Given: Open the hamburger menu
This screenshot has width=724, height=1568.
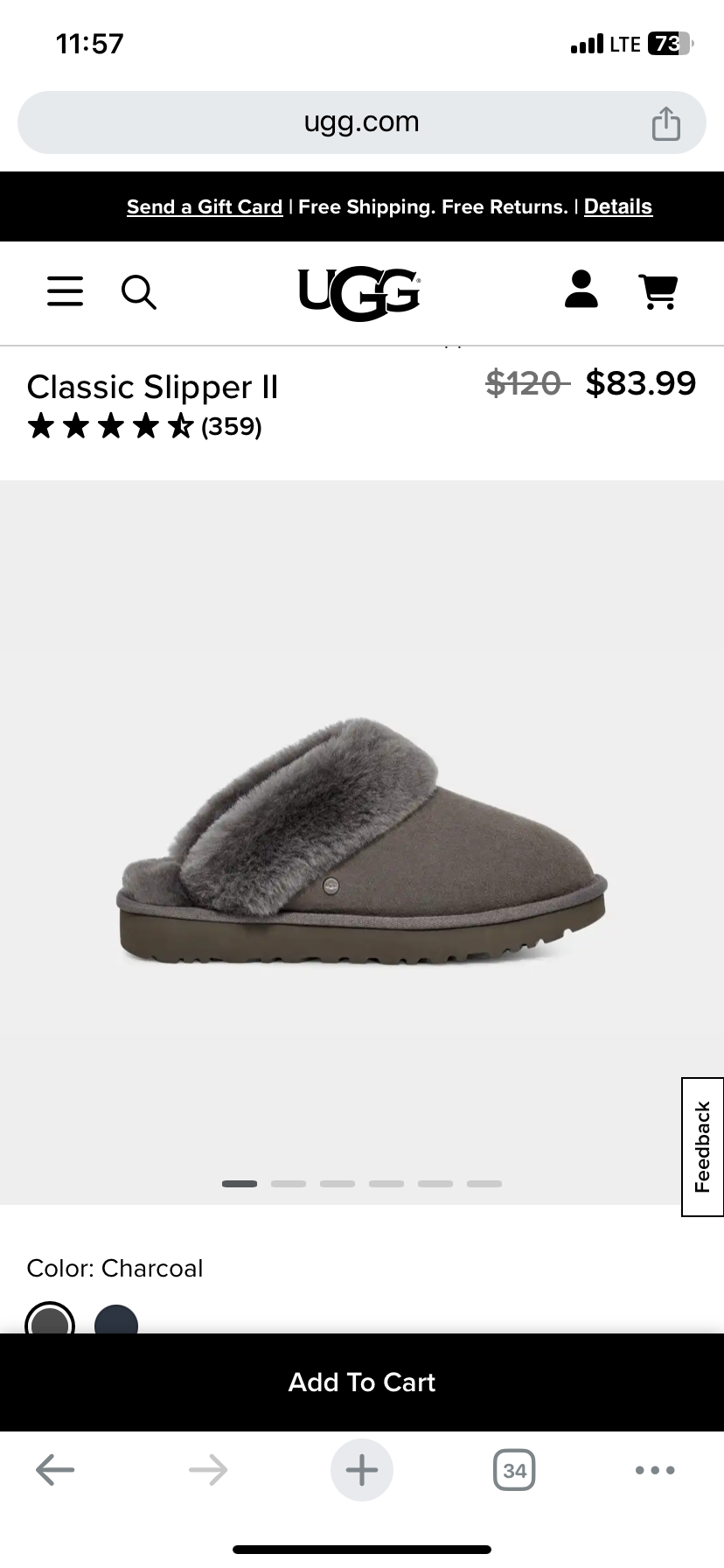Looking at the screenshot, I should point(65,291).
